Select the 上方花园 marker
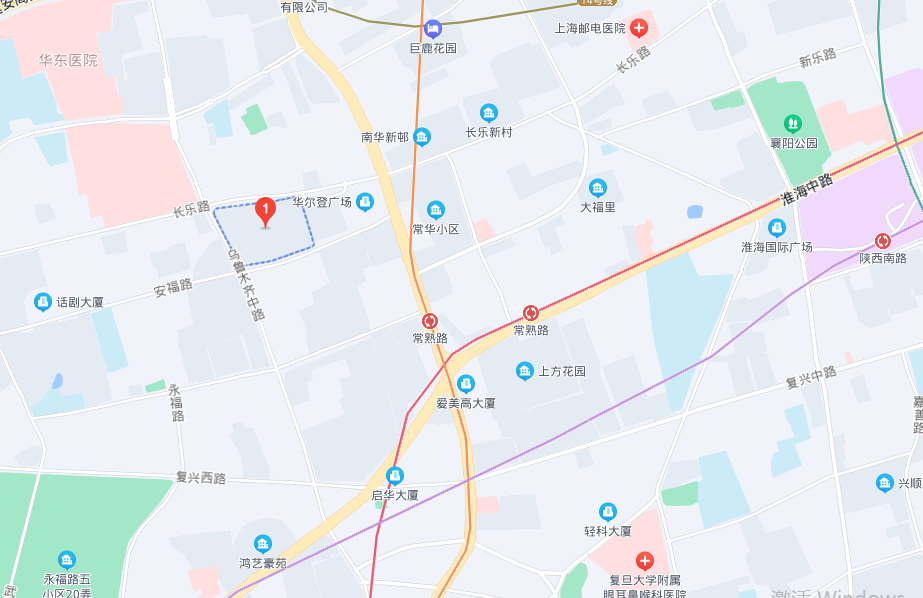This screenshot has width=923, height=598. point(525,371)
